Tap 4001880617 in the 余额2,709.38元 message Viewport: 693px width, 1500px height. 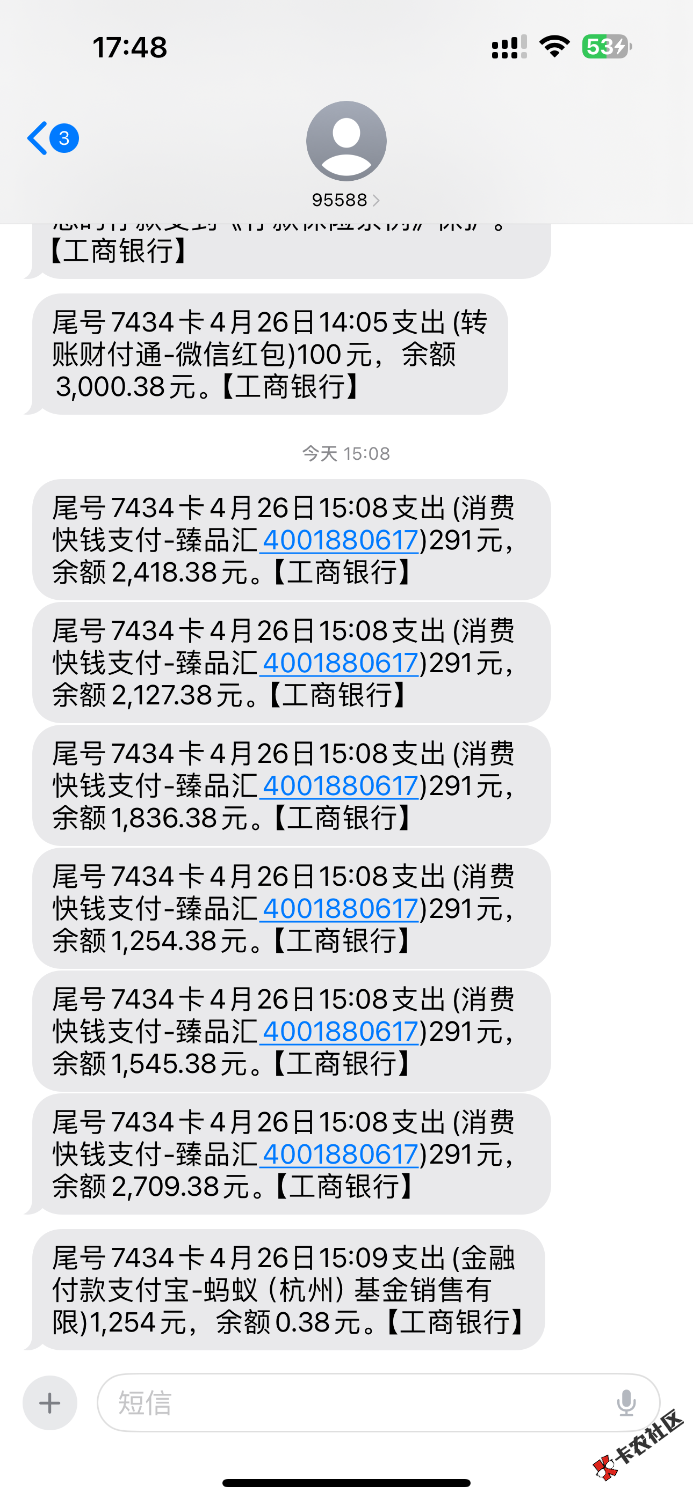coord(339,1156)
